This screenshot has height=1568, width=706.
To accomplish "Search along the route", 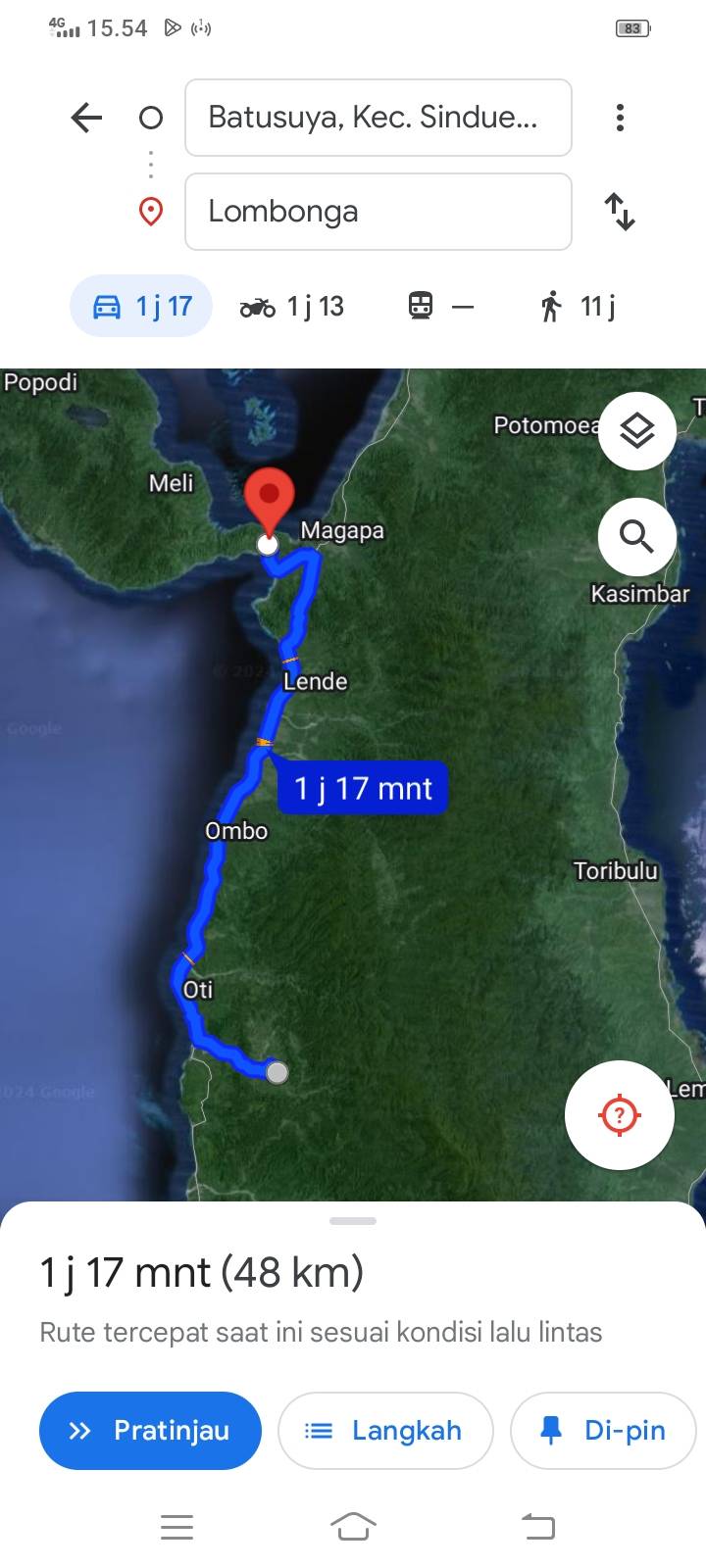I will 637,536.
